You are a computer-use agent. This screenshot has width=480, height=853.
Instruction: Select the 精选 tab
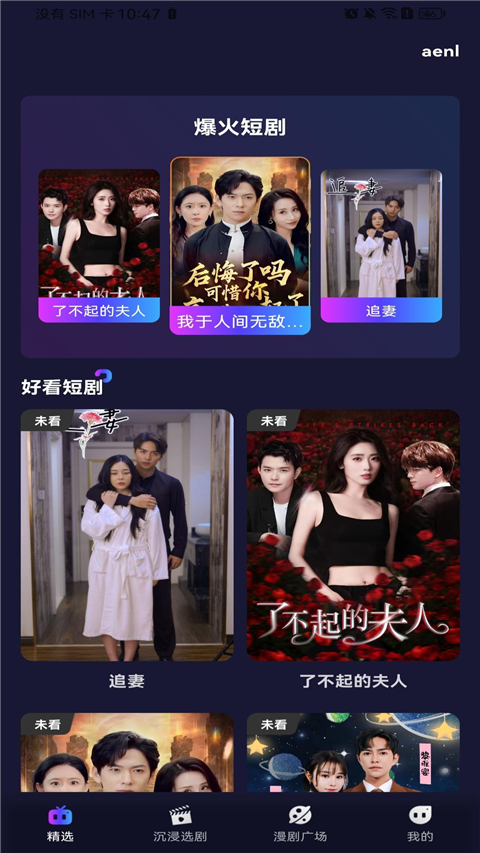pyautogui.click(x=60, y=824)
